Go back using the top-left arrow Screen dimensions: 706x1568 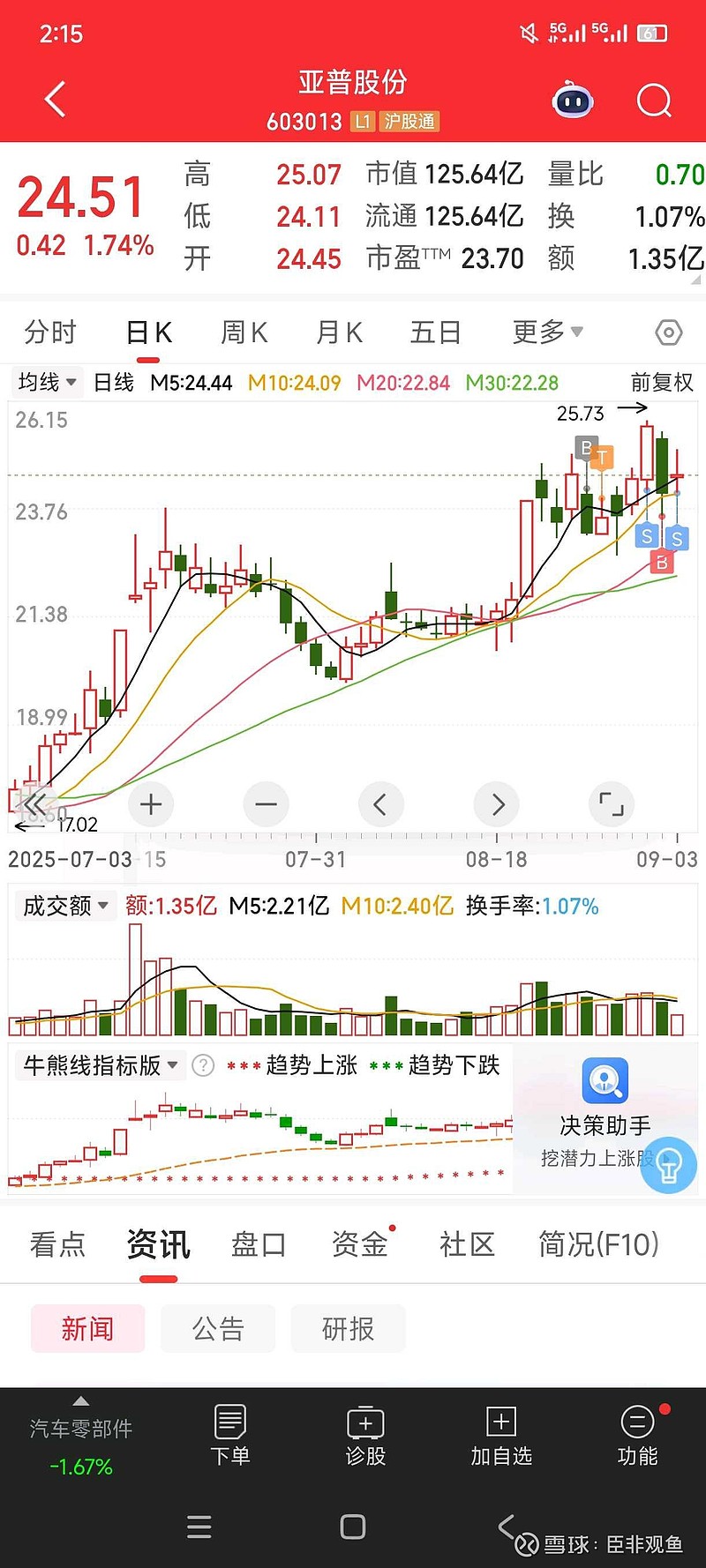pos(55,100)
